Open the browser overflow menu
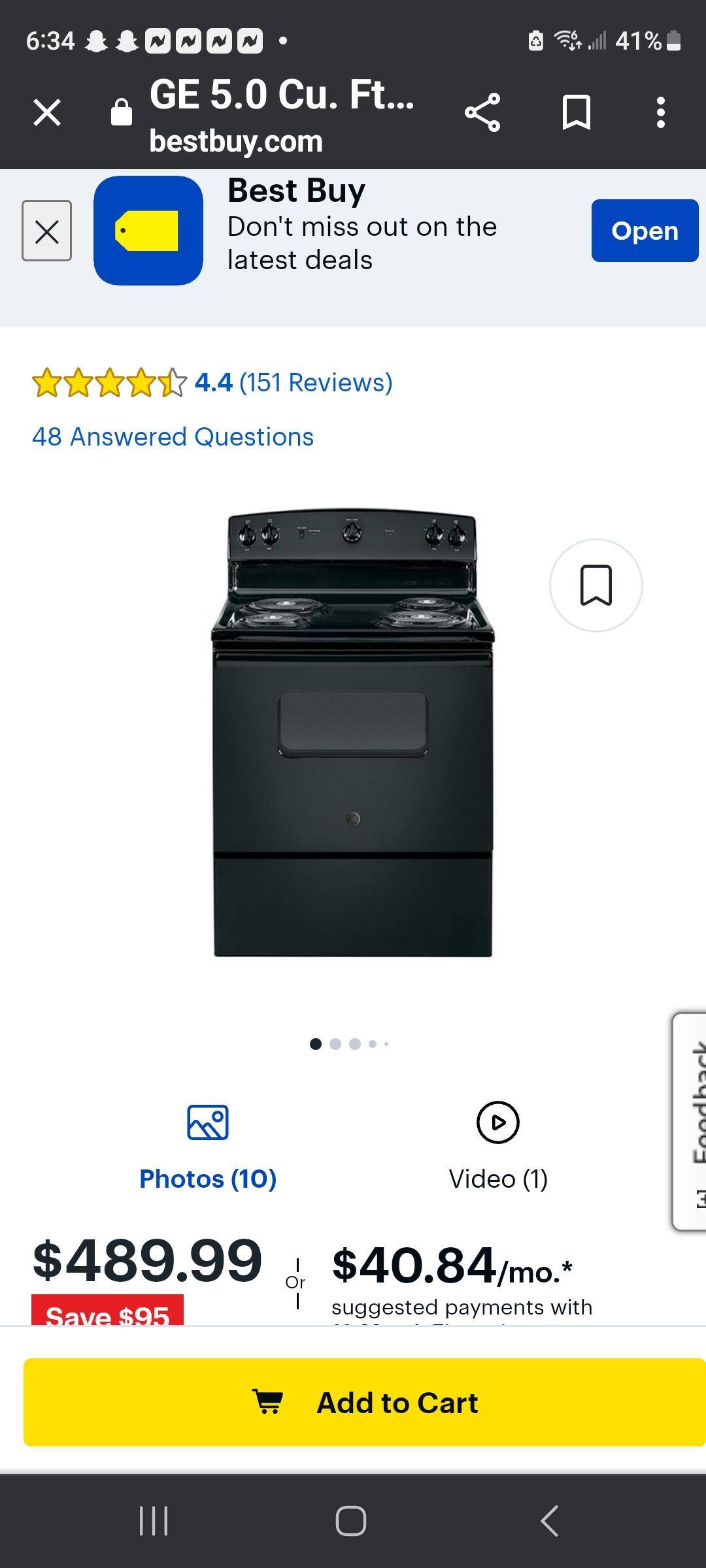 coord(662,112)
